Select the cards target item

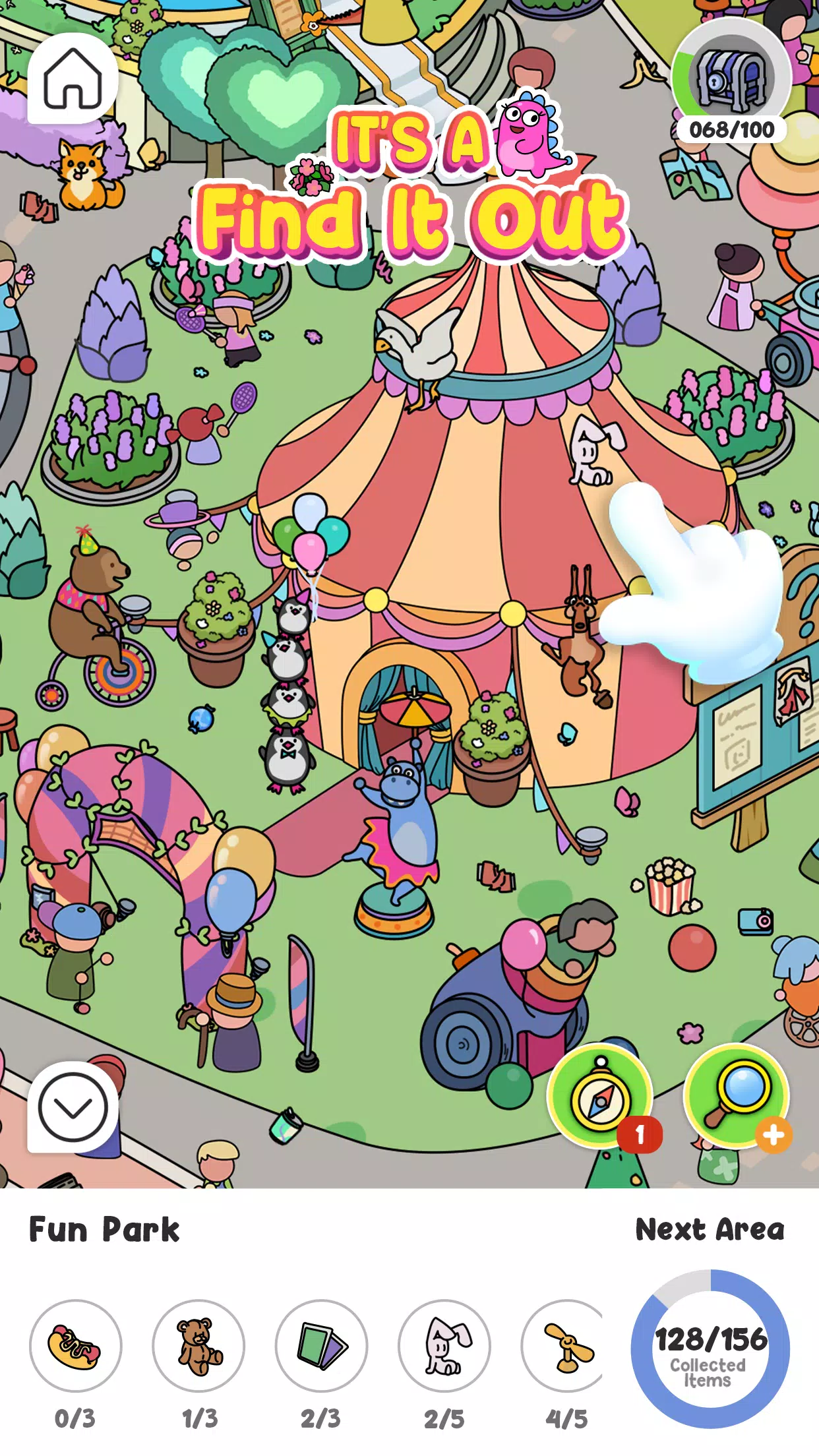coord(322,1347)
